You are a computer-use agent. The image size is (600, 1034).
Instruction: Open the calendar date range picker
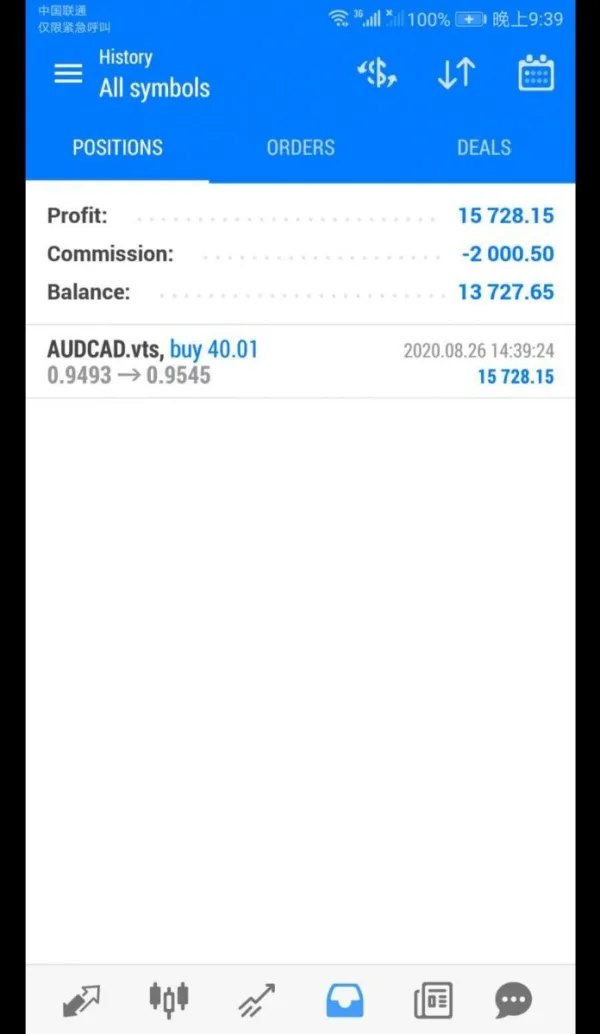click(x=536, y=74)
